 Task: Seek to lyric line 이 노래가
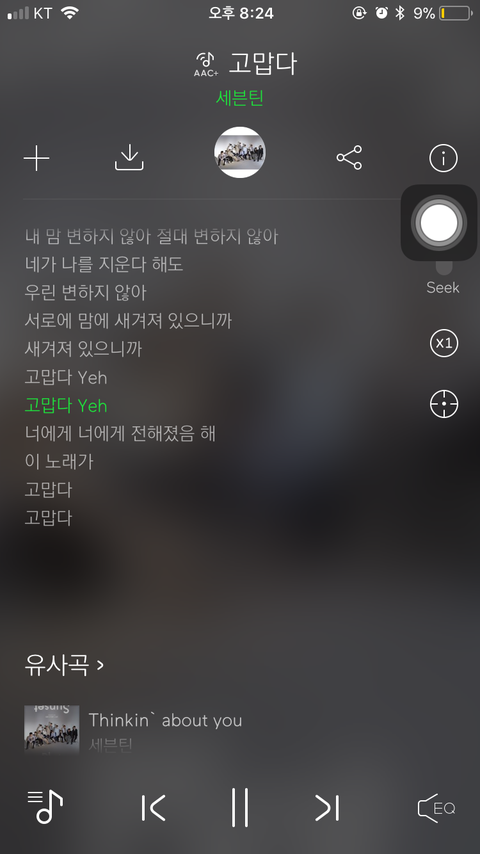point(59,461)
